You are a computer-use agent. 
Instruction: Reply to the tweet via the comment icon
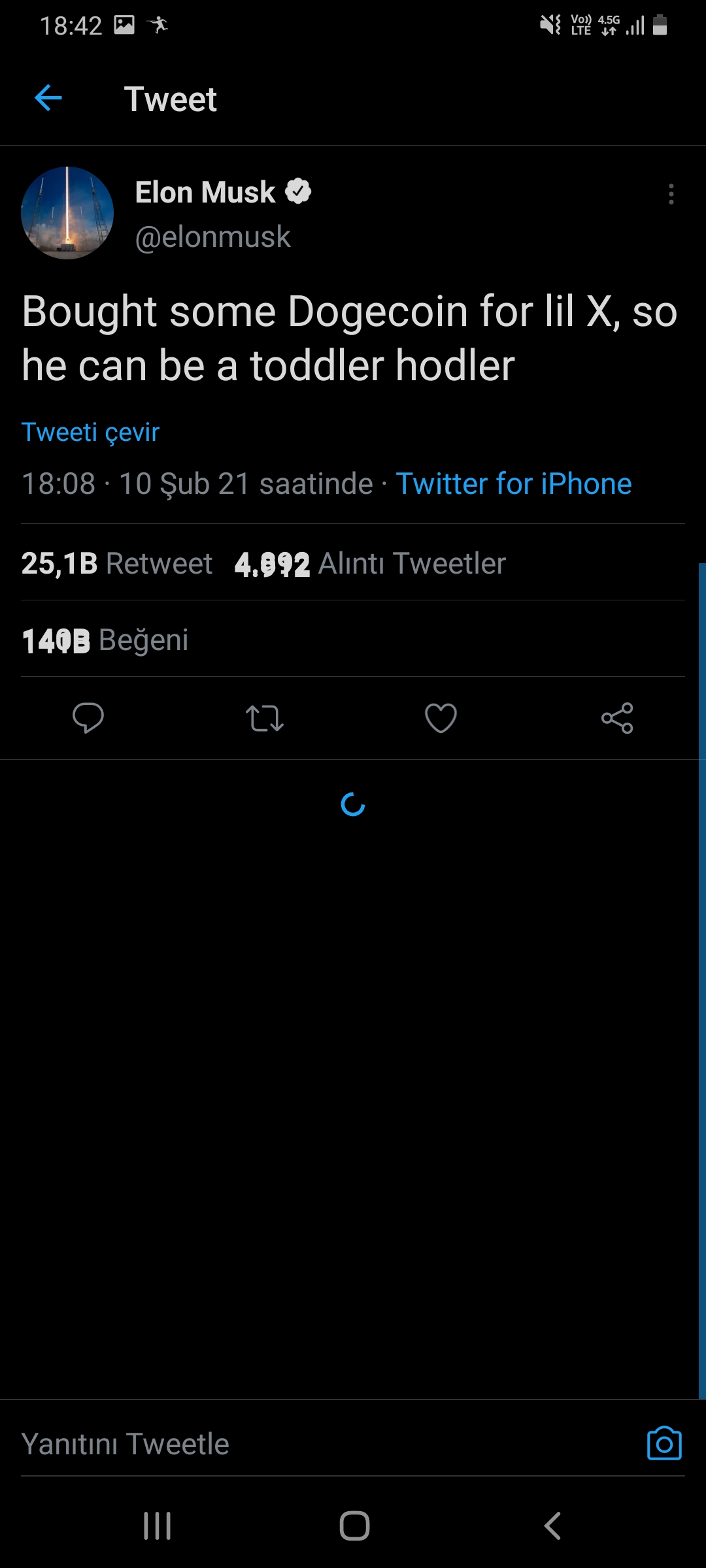coord(88,718)
